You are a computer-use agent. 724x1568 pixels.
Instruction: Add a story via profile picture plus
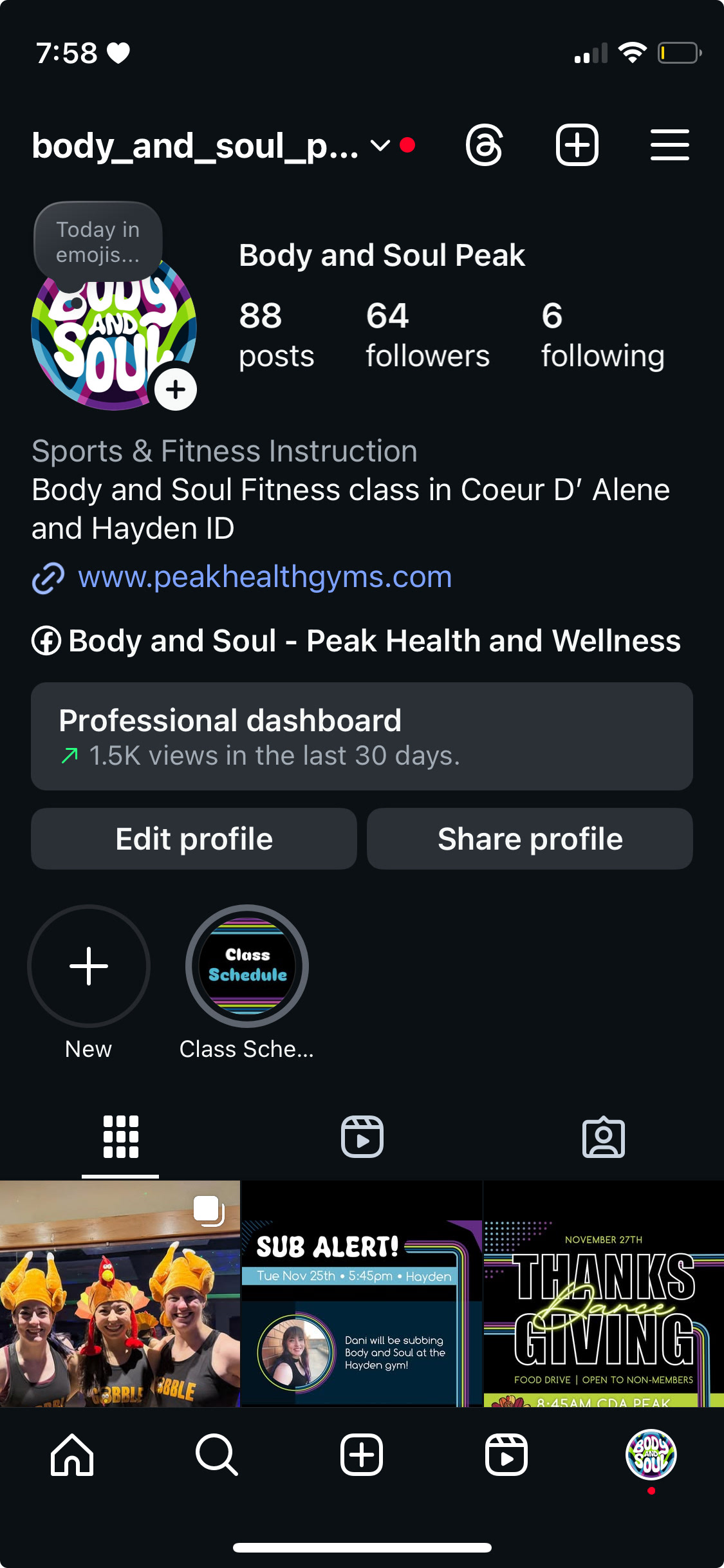176,389
